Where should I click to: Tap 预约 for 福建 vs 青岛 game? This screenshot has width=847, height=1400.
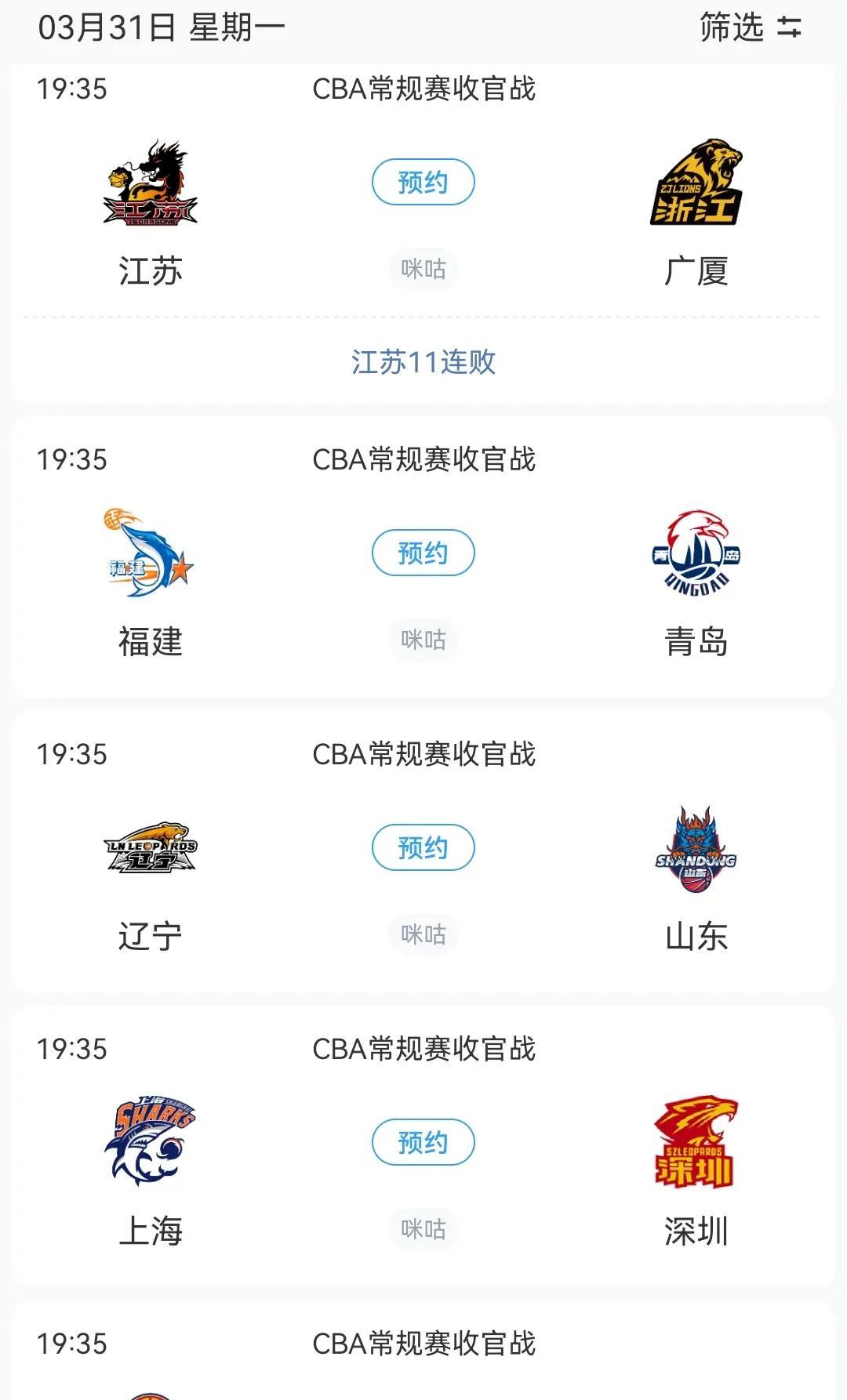point(423,553)
